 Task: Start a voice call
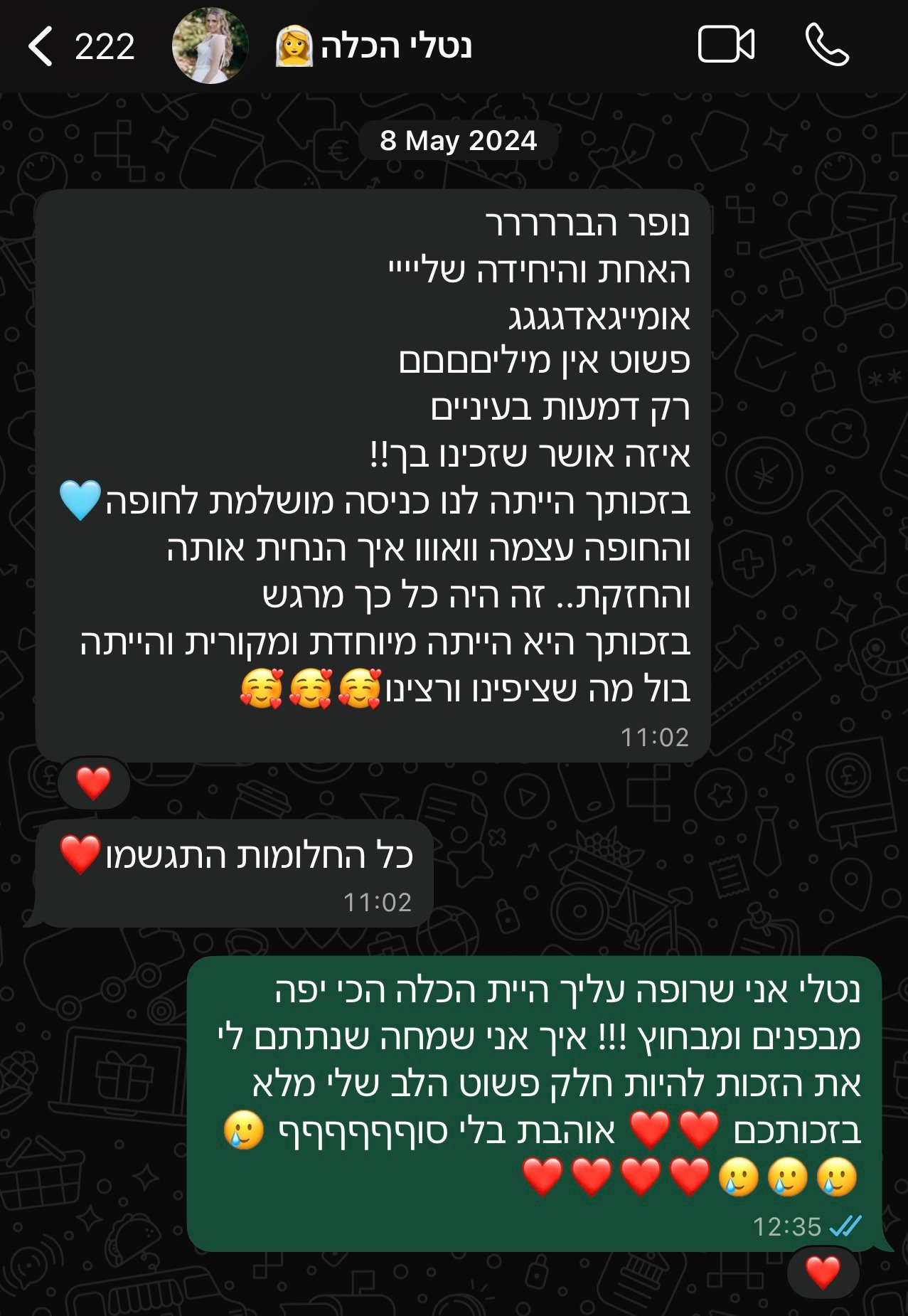click(826, 46)
